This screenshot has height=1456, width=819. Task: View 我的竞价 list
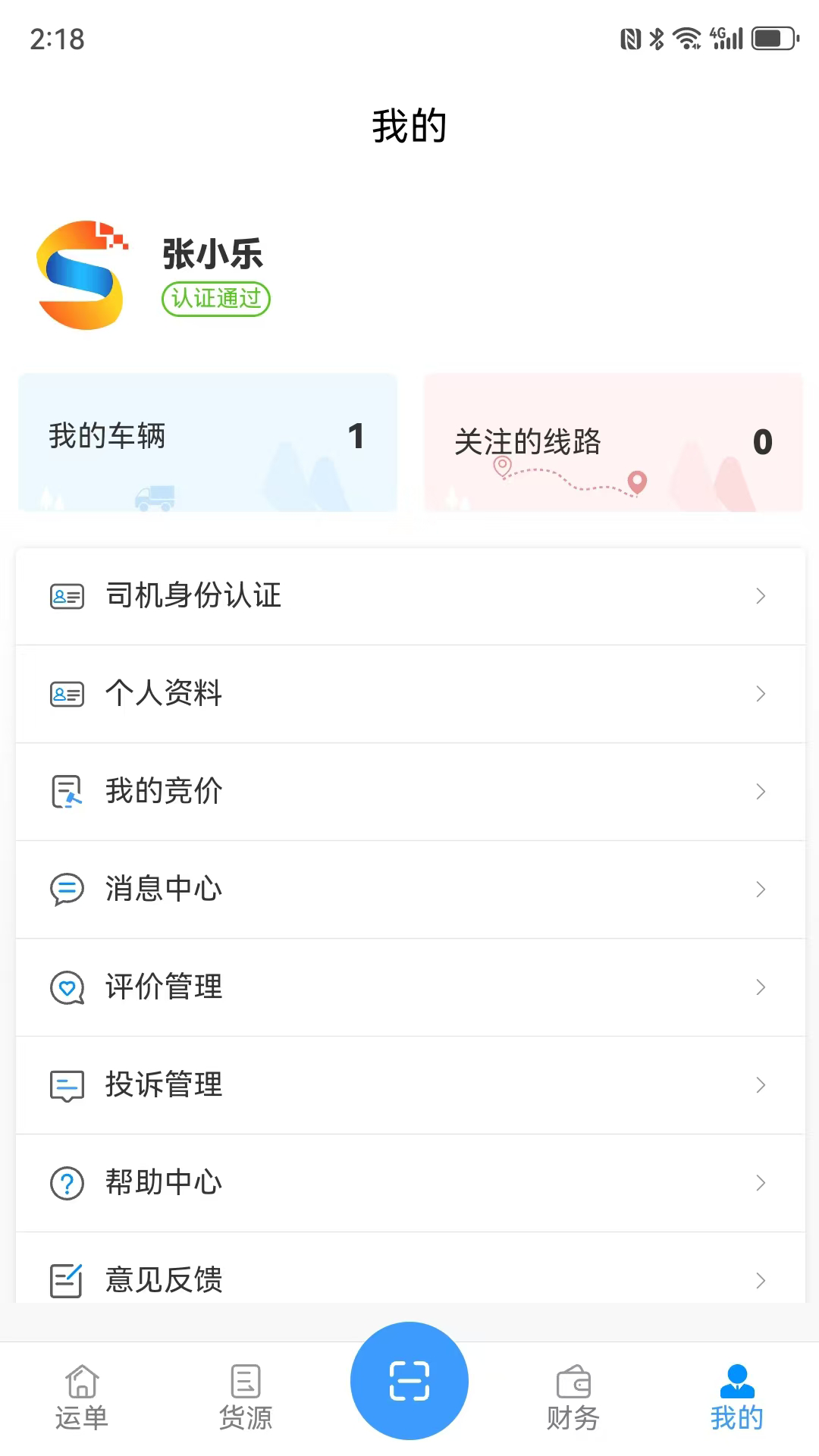click(x=409, y=792)
